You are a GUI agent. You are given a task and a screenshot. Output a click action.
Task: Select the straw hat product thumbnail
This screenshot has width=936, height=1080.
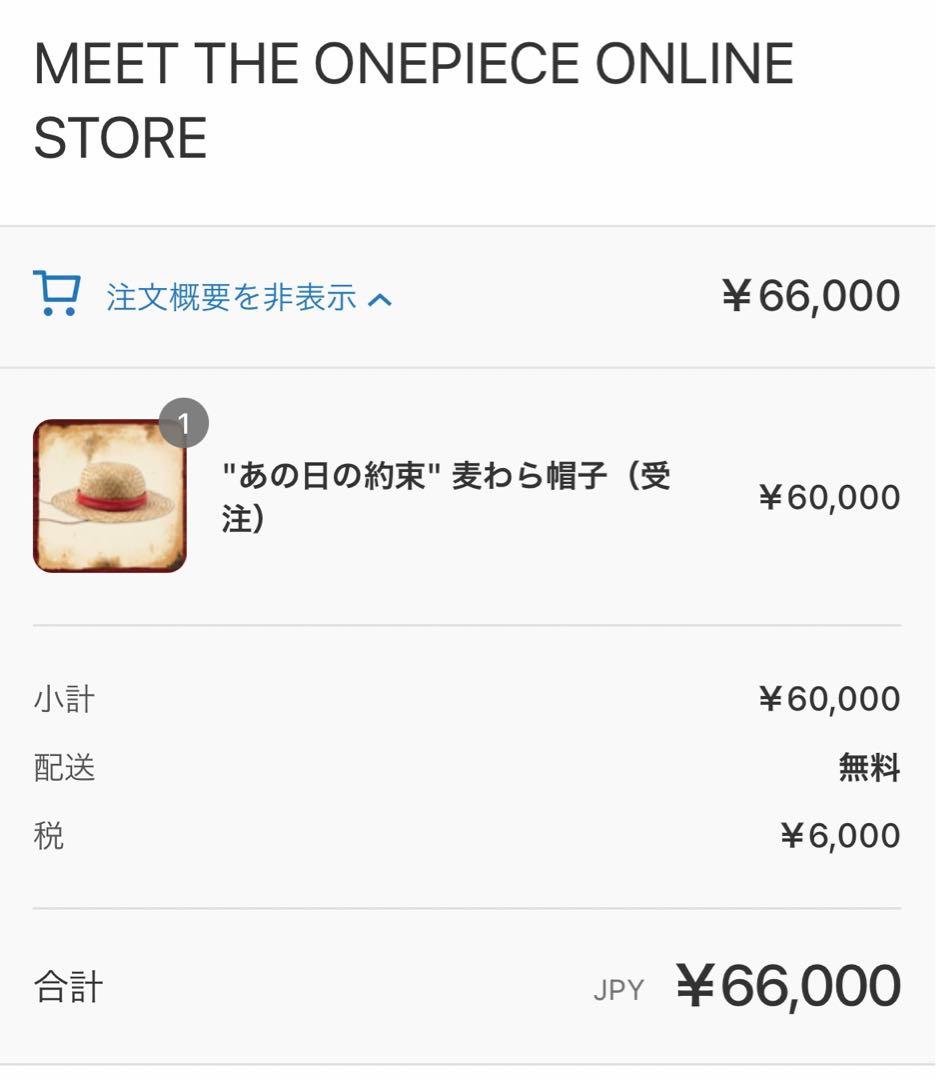point(112,496)
